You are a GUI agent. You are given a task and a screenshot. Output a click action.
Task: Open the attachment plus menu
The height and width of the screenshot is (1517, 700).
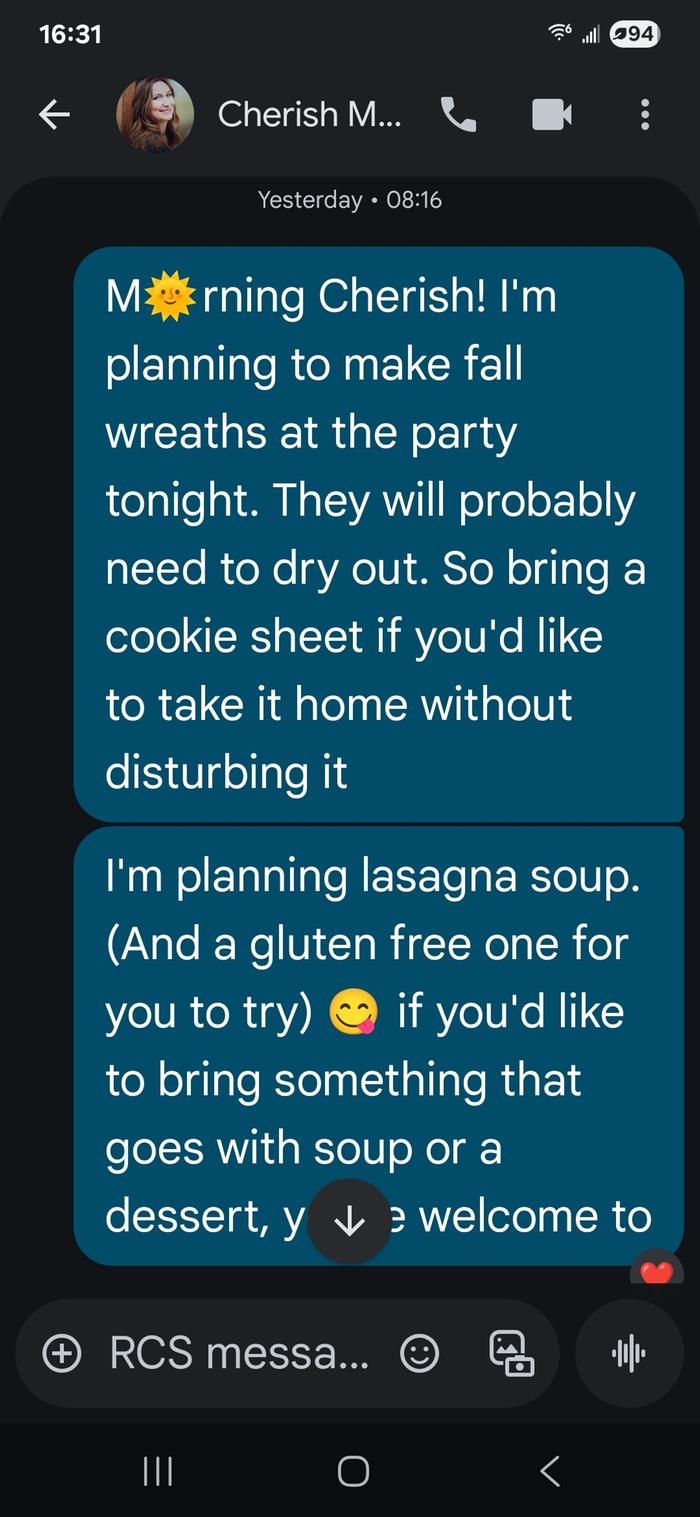(62, 1354)
